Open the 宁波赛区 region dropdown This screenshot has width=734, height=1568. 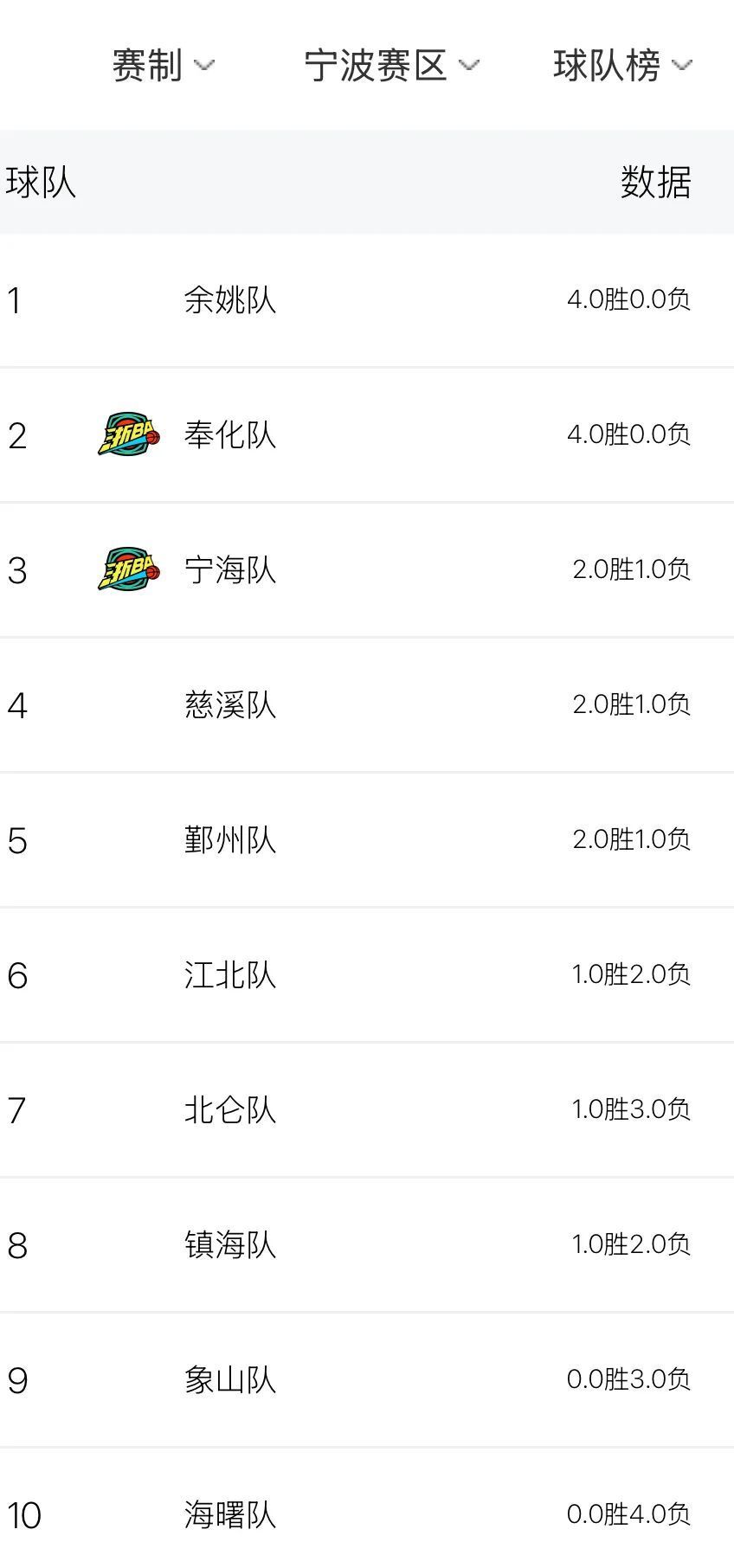(391, 66)
